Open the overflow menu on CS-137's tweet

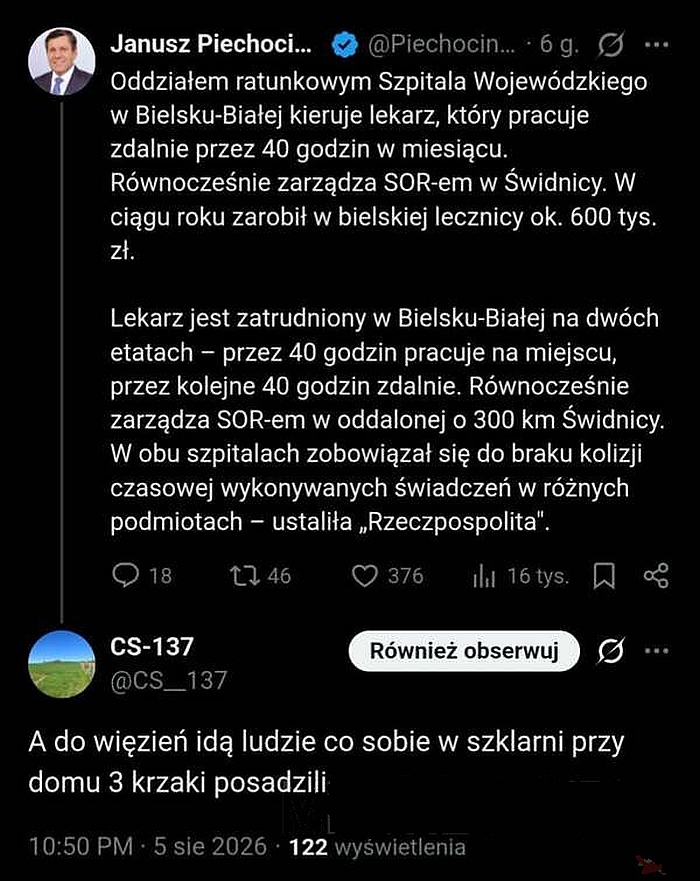point(657,651)
